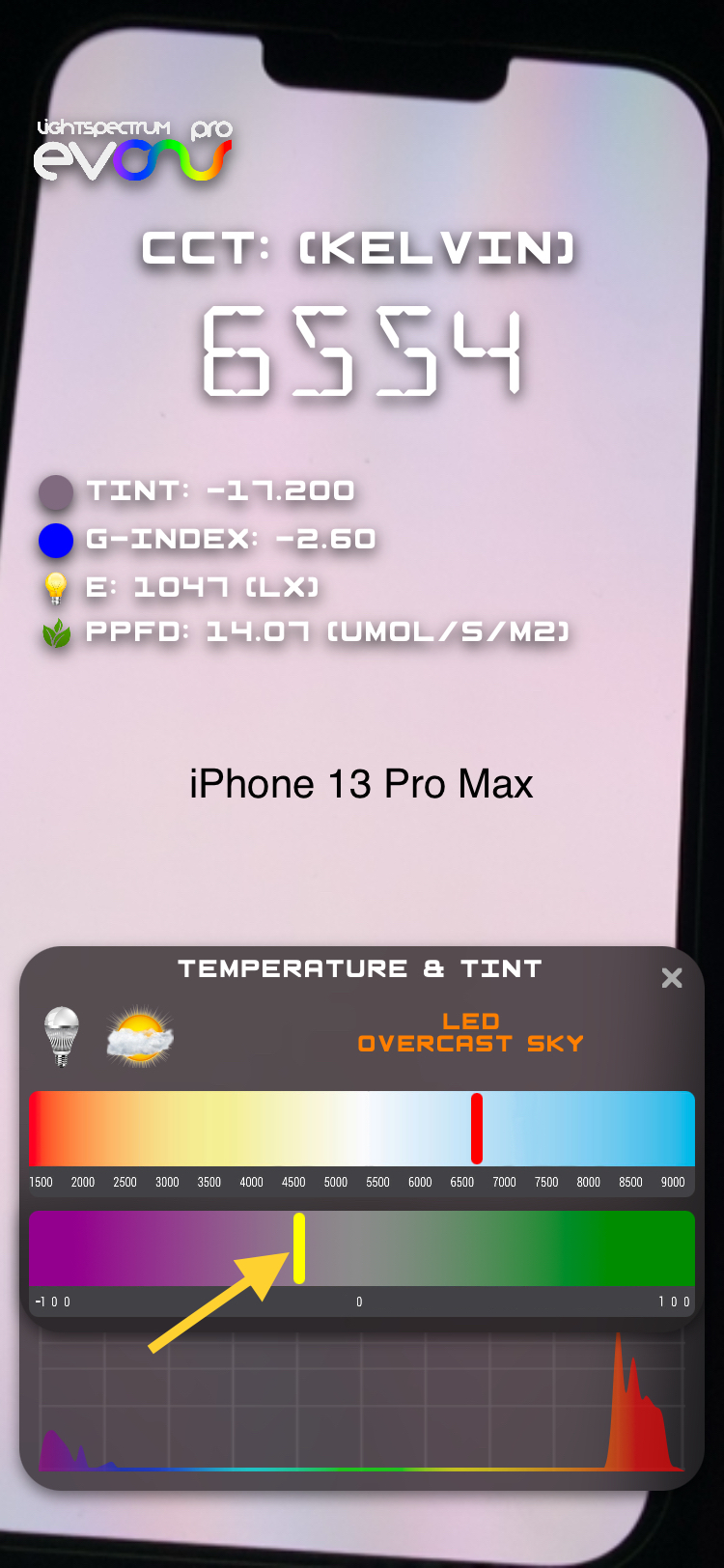Select the overcast sky sun-and-cloud icon
The width and height of the screenshot is (724, 1568).
click(141, 1037)
